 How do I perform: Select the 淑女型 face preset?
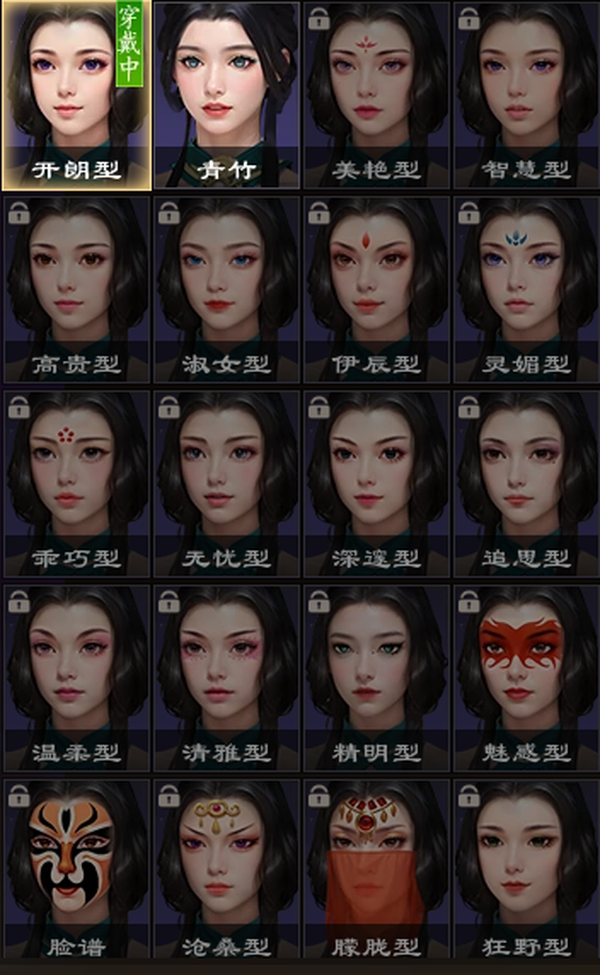[x=227, y=290]
